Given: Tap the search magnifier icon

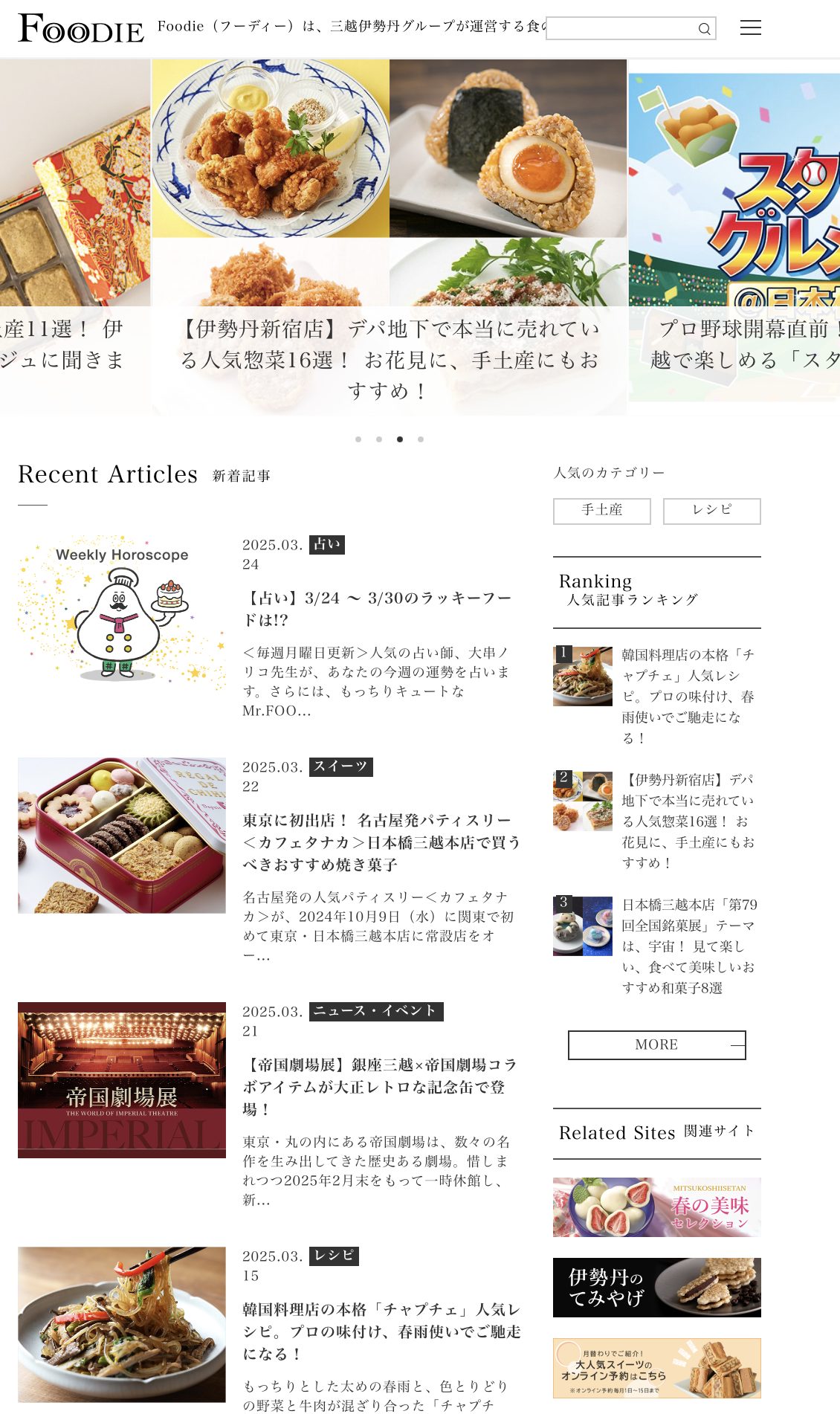Looking at the screenshot, I should point(703,29).
